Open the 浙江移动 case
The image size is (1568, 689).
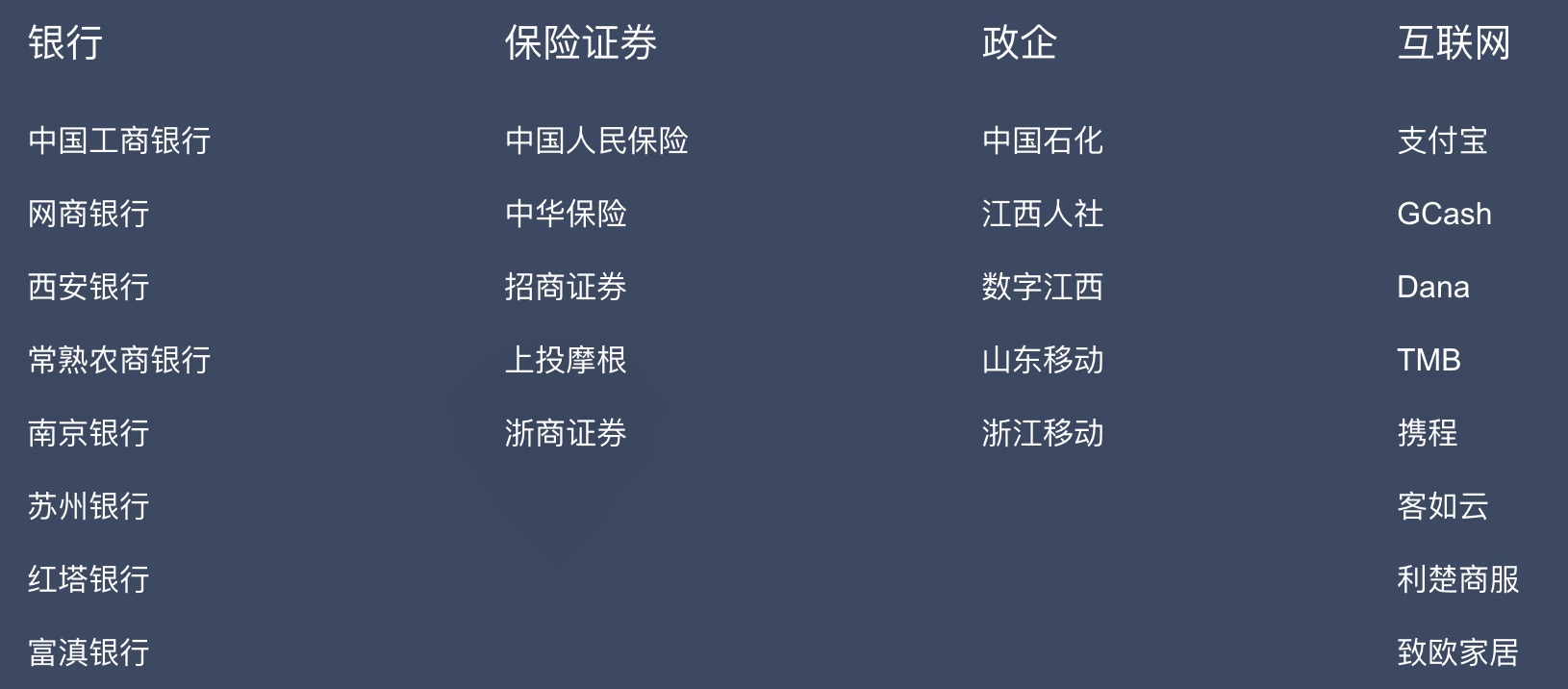(x=1042, y=433)
